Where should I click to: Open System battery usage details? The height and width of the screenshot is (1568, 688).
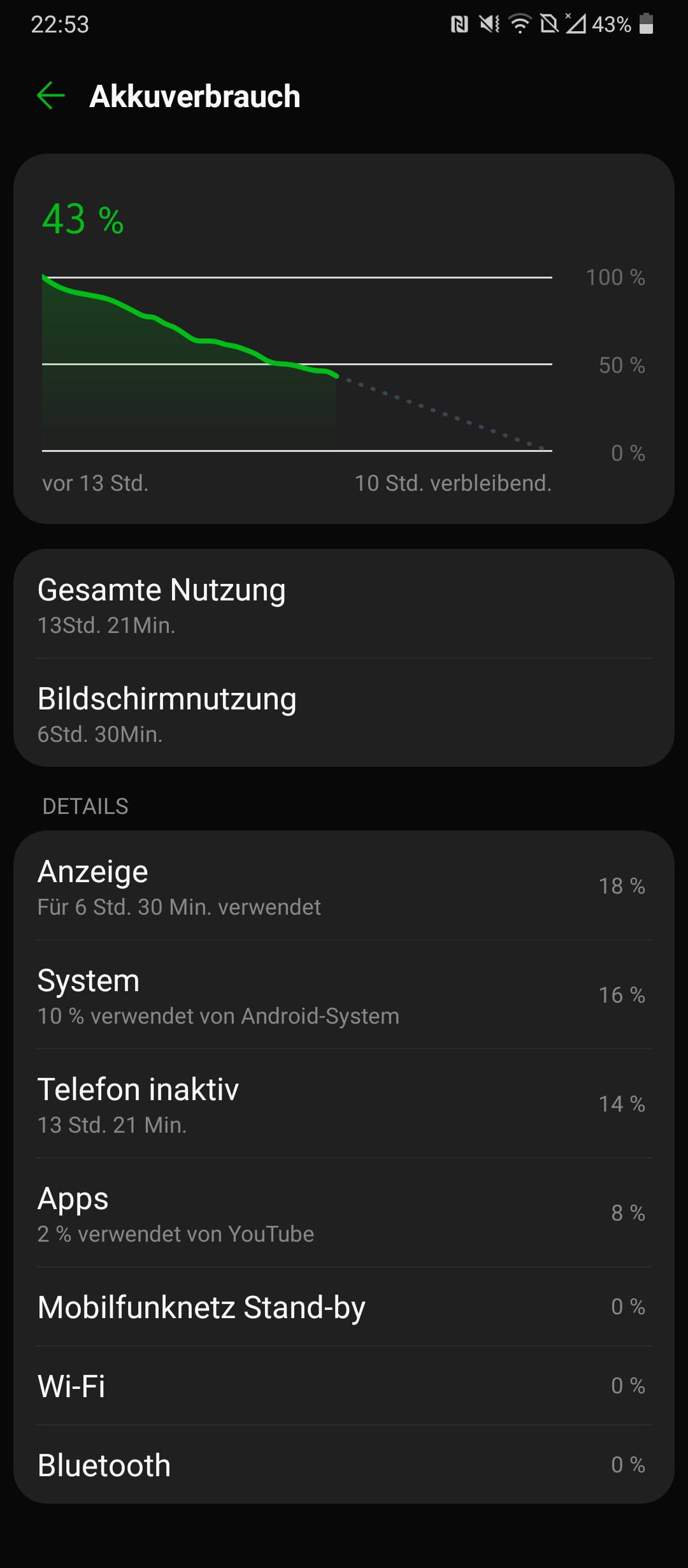point(344,995)
